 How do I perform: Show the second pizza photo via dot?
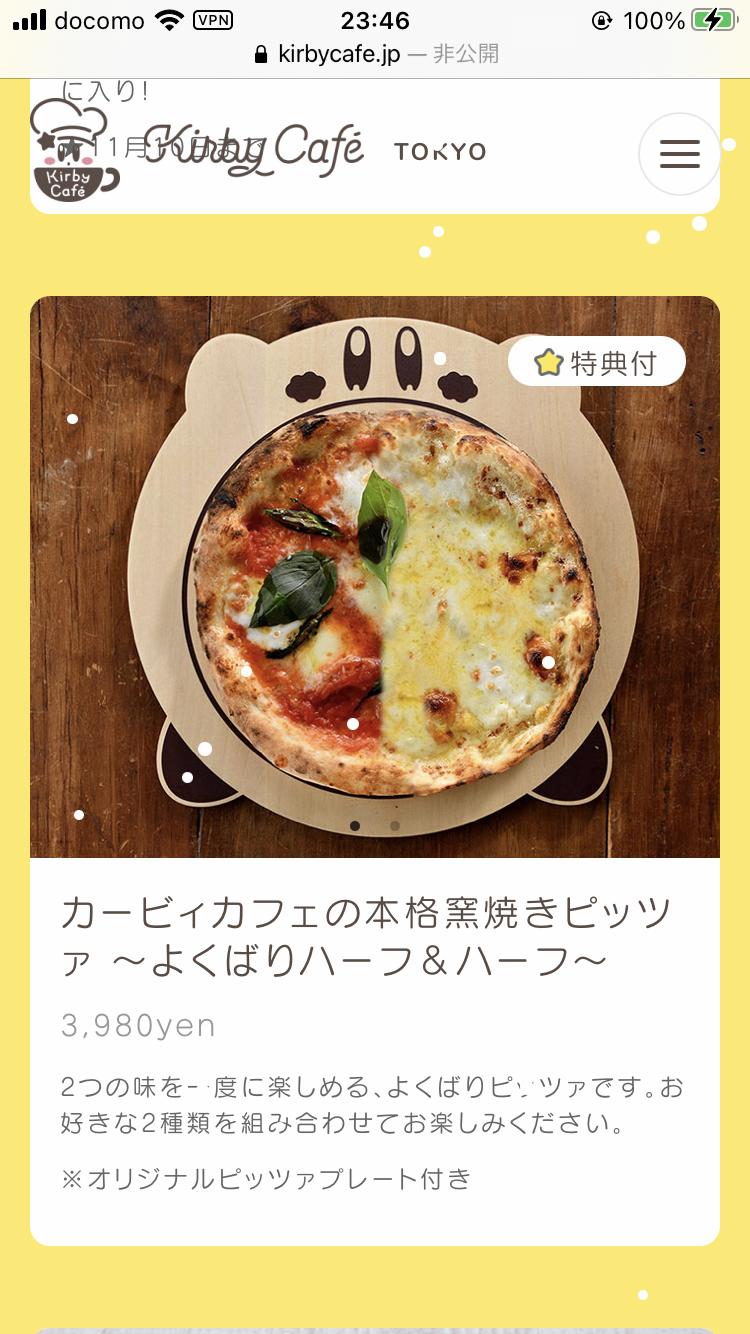(395, 826)
